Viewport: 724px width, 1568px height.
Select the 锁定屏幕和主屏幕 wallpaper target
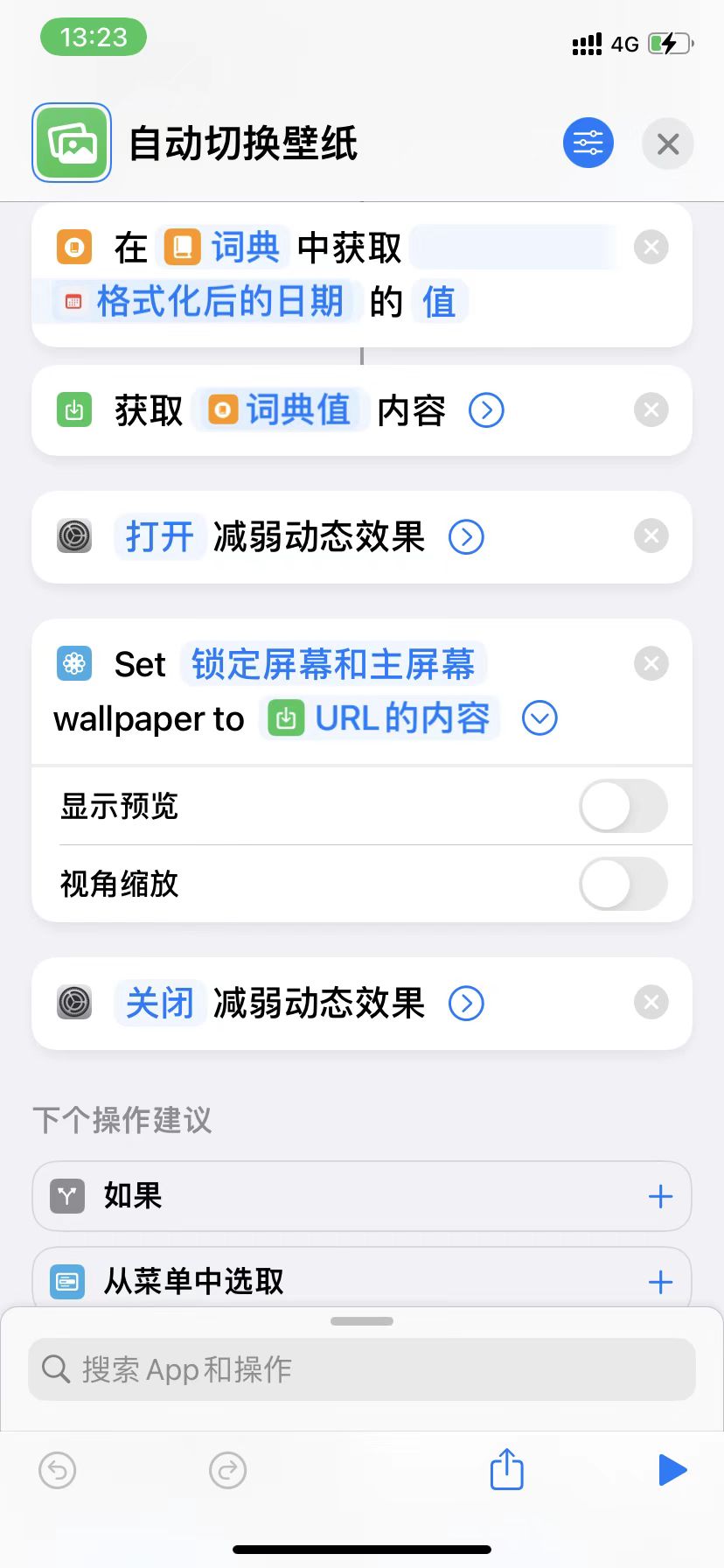point(333,664)
